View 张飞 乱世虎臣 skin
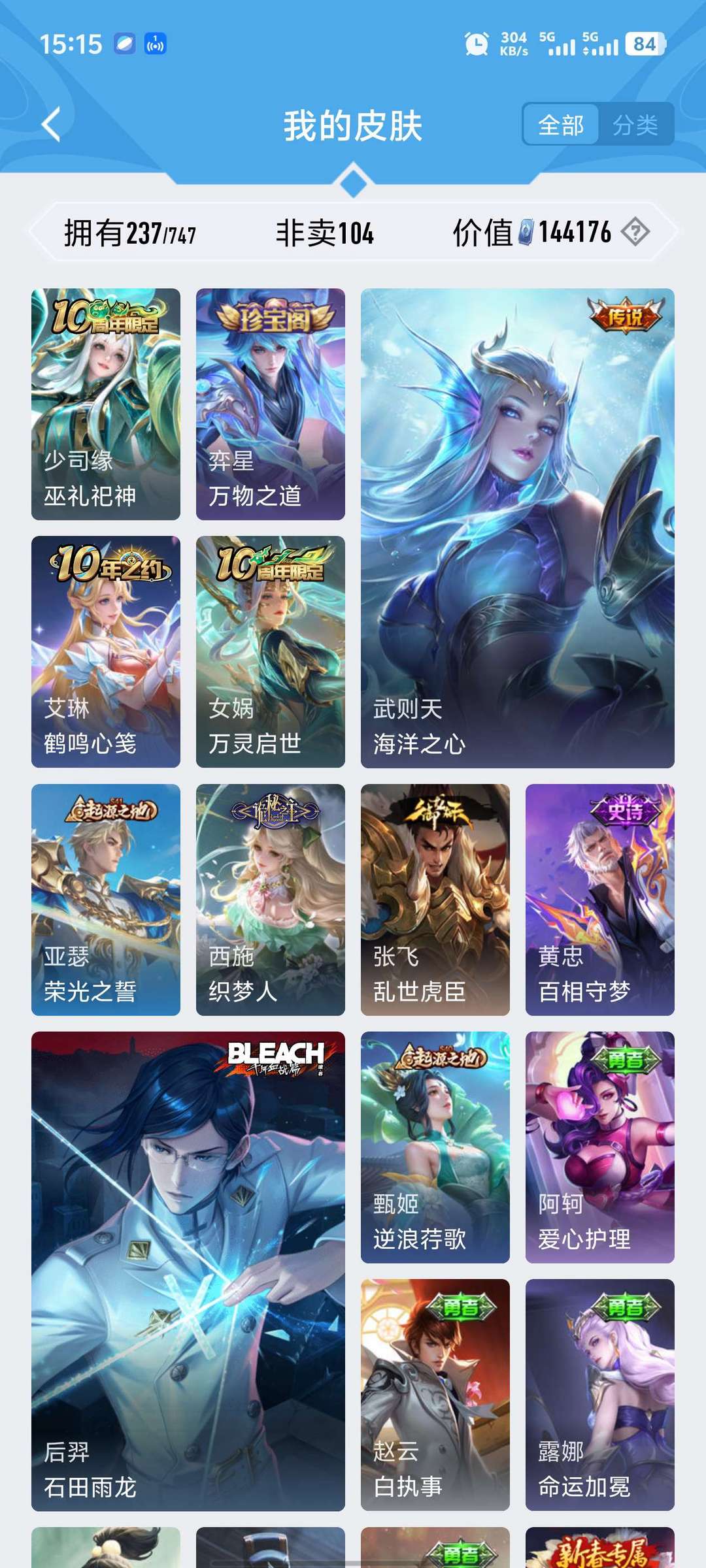Screen dimensions: 706x1568 click(435, 900)
